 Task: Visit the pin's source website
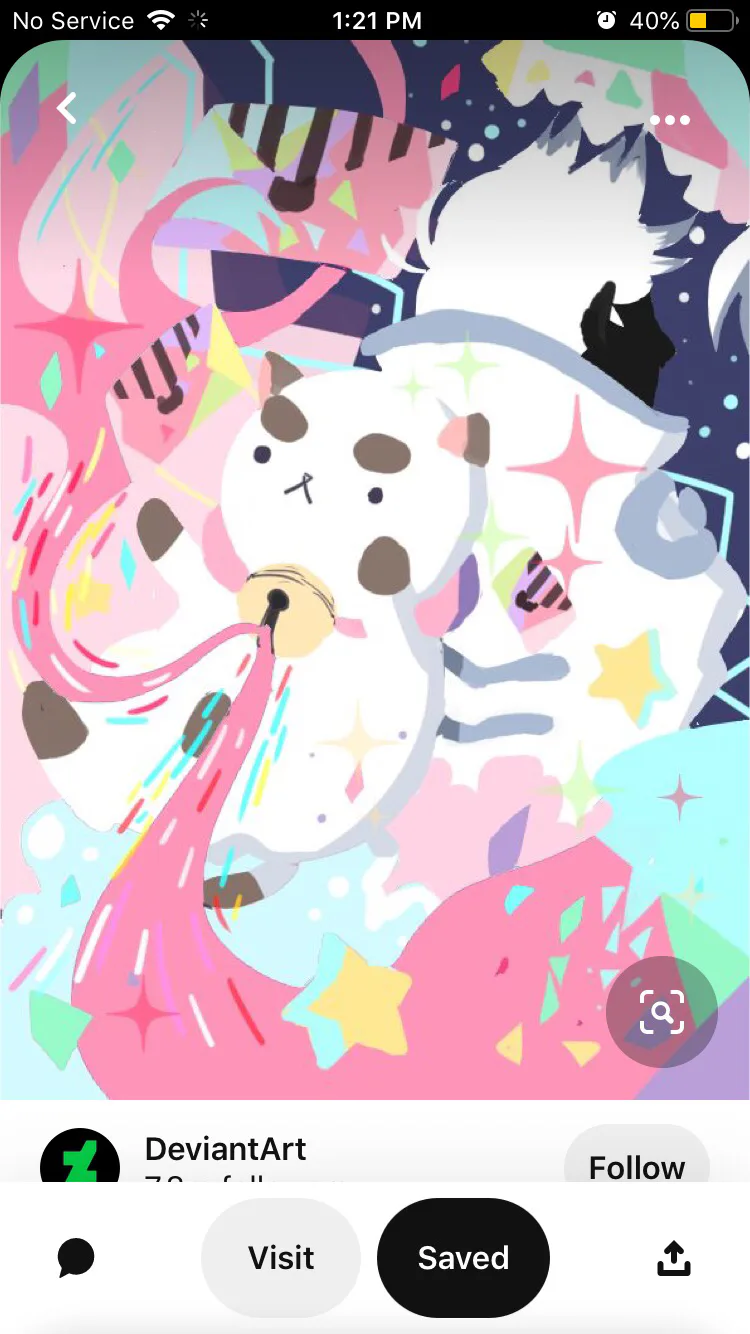(281, 1258)
